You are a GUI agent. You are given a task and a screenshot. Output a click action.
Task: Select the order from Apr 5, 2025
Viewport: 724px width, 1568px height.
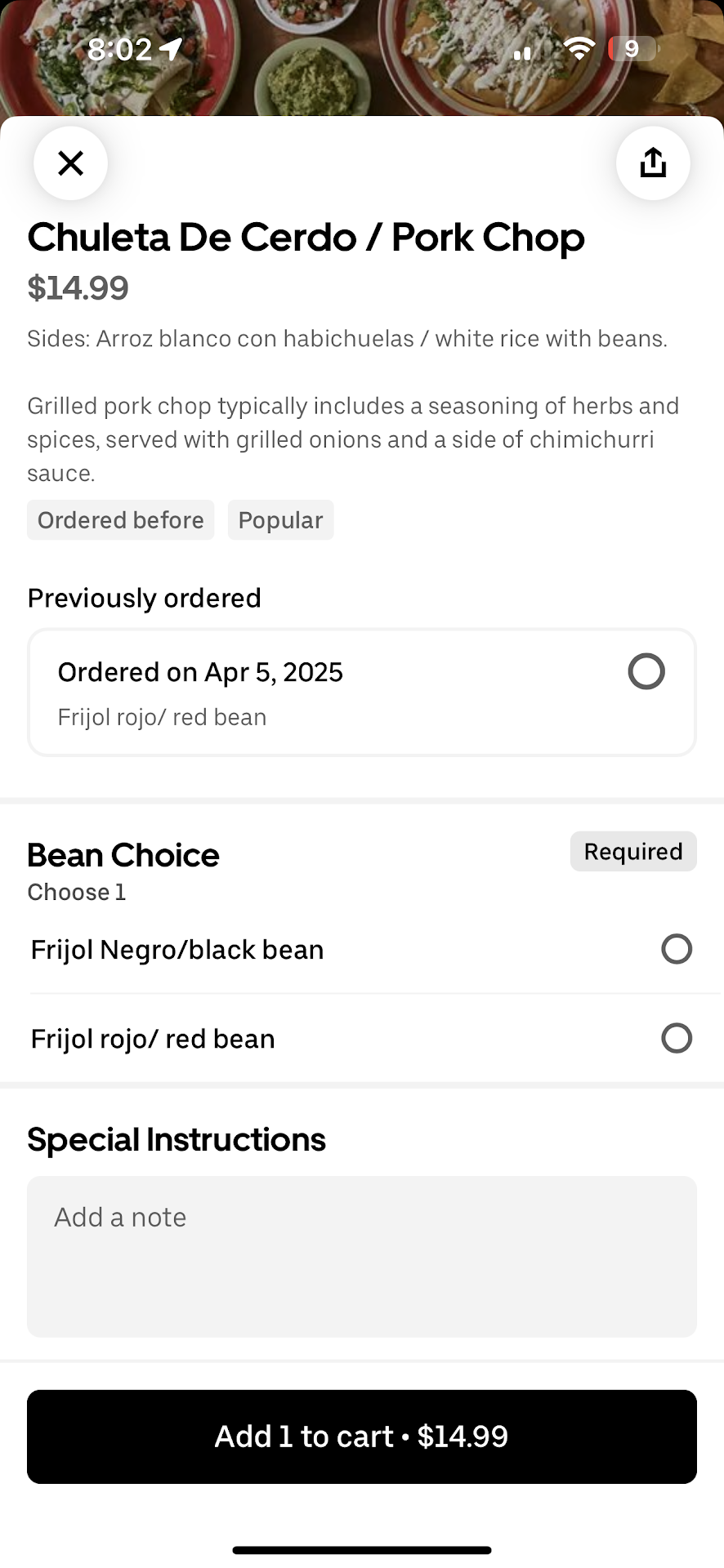[646, 672]
